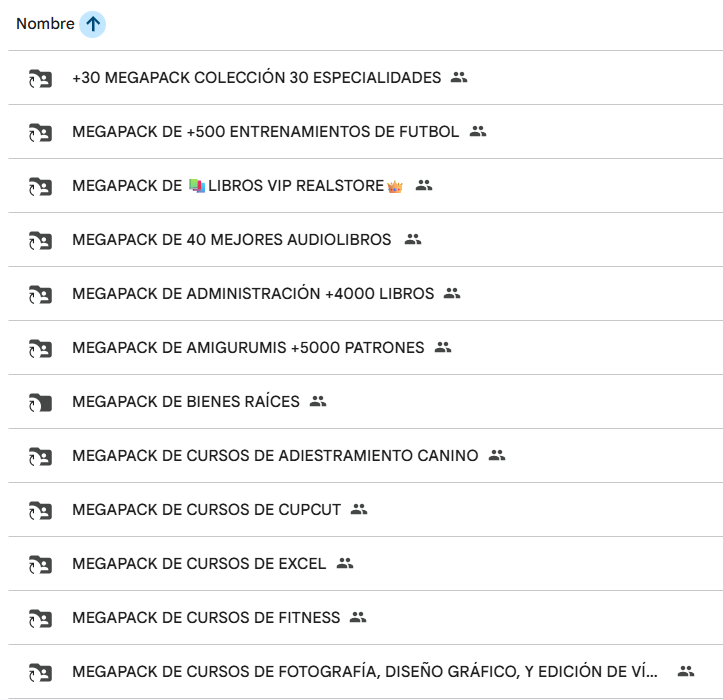This screenshot has width=723, height=700.
Task: Open the Amigurumis +5000 Patrones folder
Action: tap(248, 348)
